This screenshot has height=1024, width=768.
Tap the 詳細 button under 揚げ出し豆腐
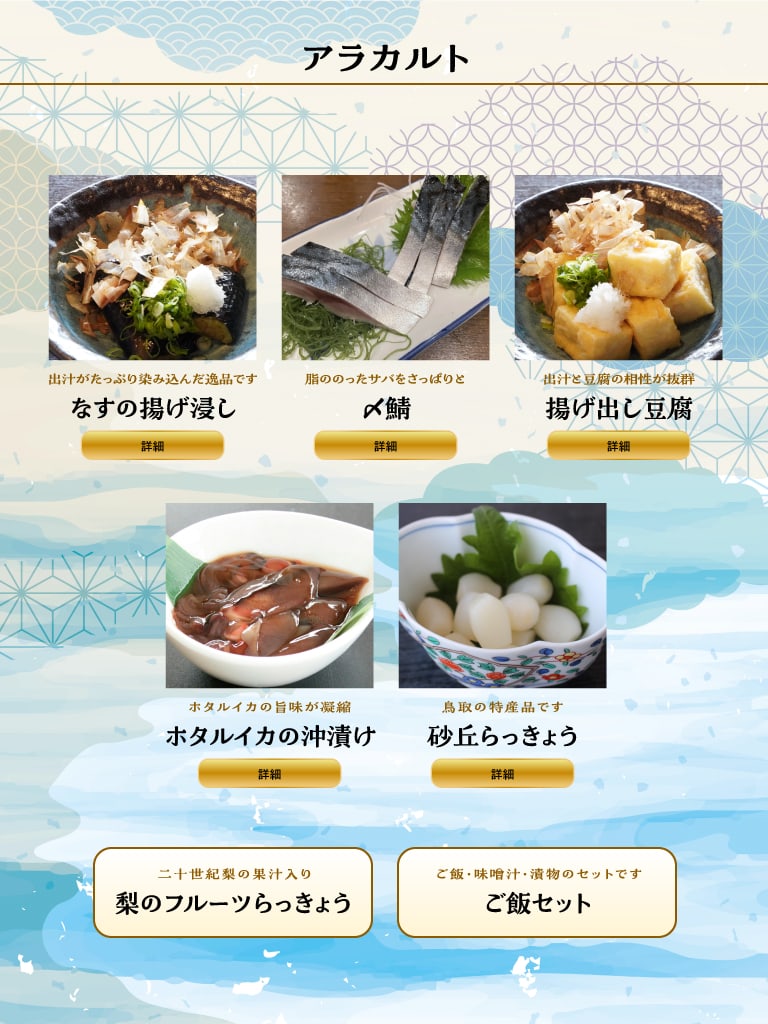[x=618, y=445]
